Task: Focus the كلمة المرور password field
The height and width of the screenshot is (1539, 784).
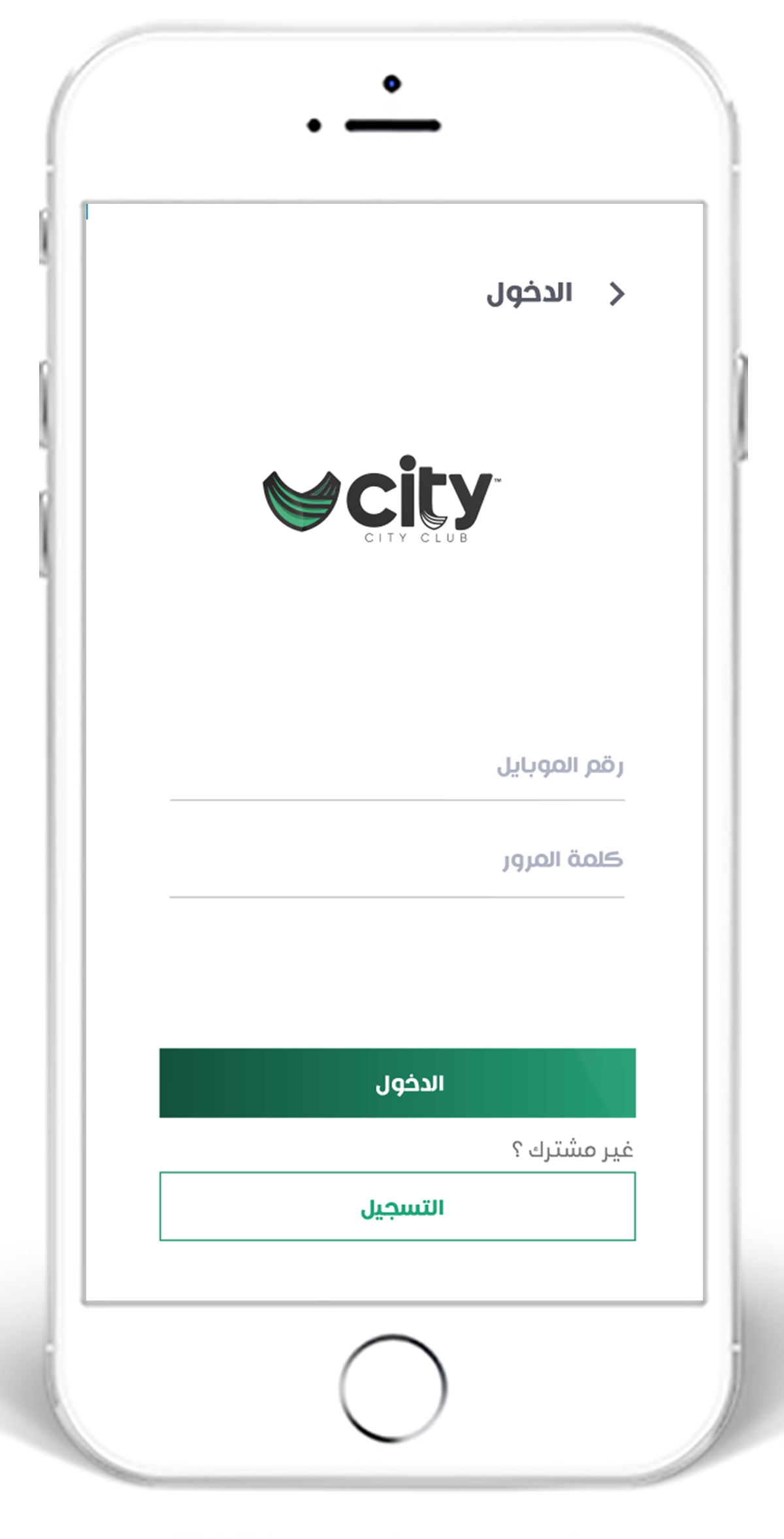Action: 397,863
